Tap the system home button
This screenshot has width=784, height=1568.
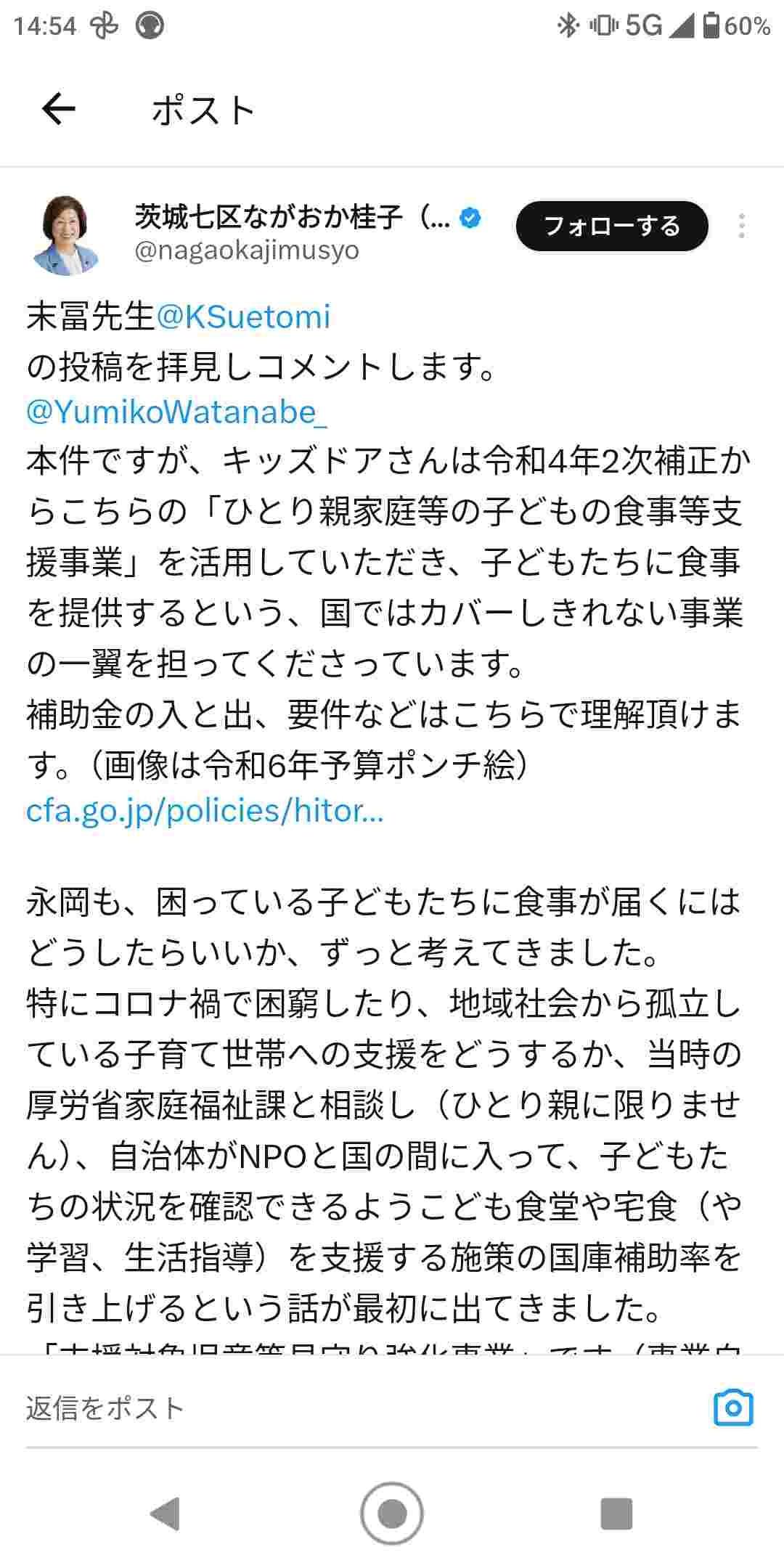(x=392, y=1514)
